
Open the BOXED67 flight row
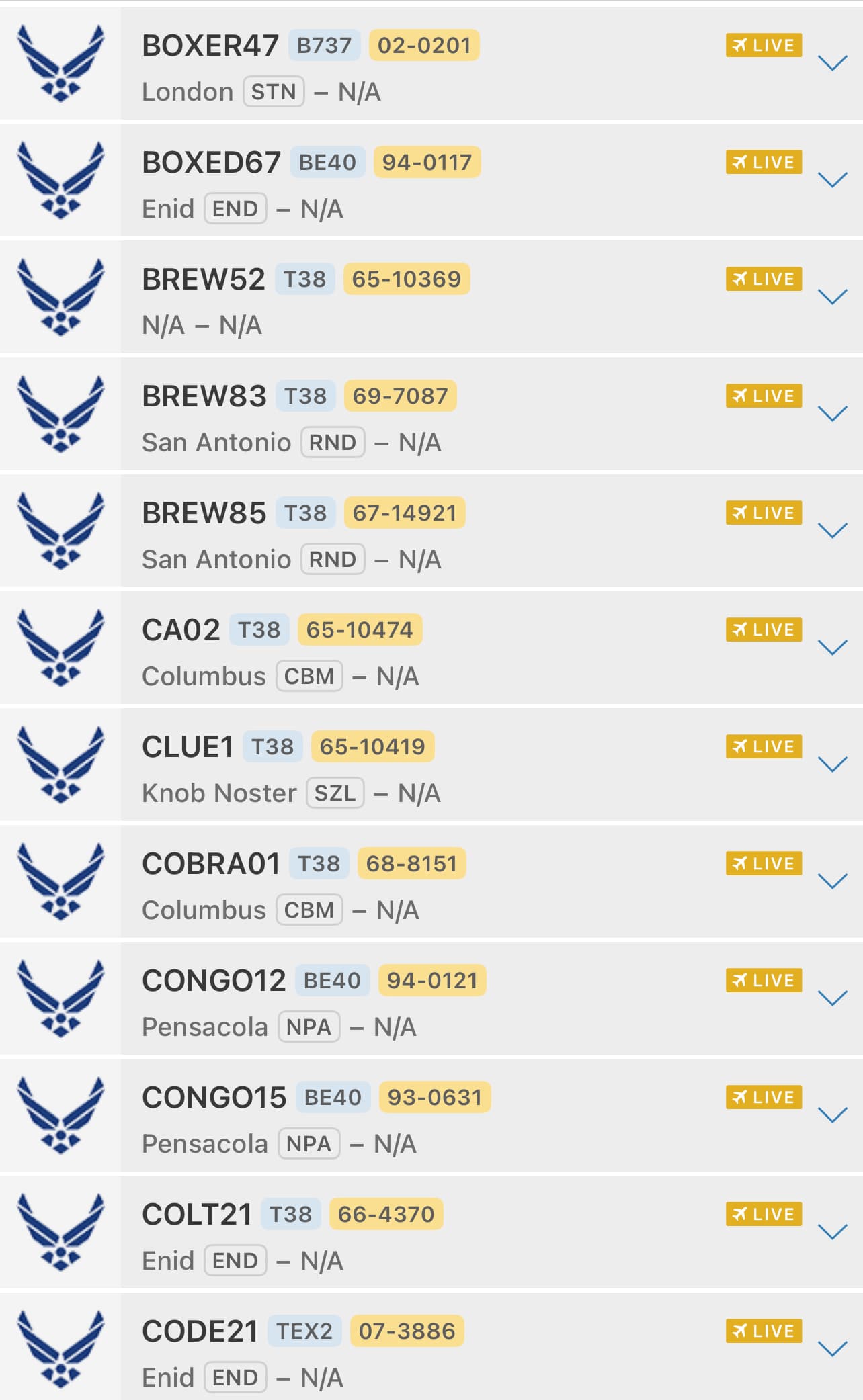430,181
